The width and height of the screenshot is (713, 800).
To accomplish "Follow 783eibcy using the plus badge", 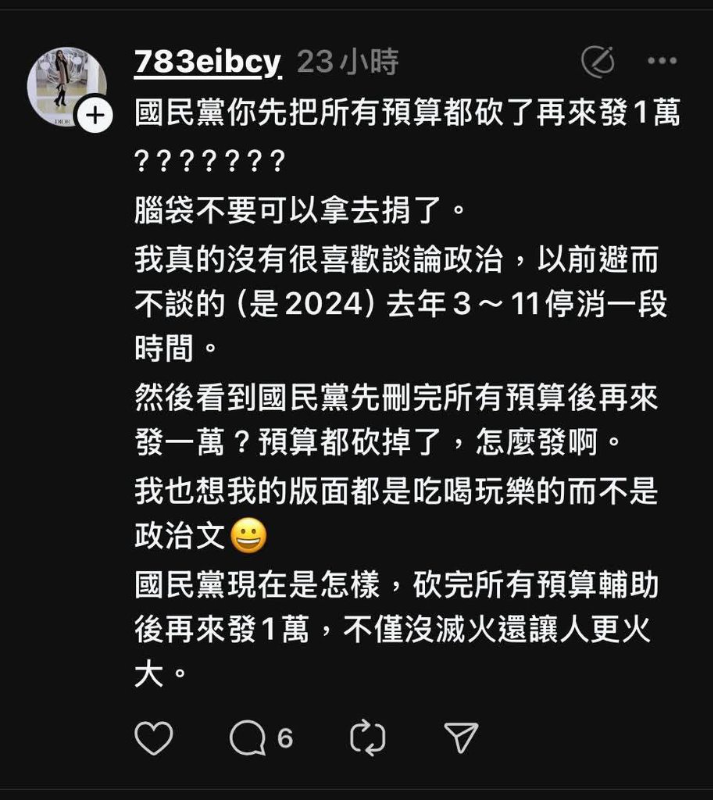I will coord(95,117).
